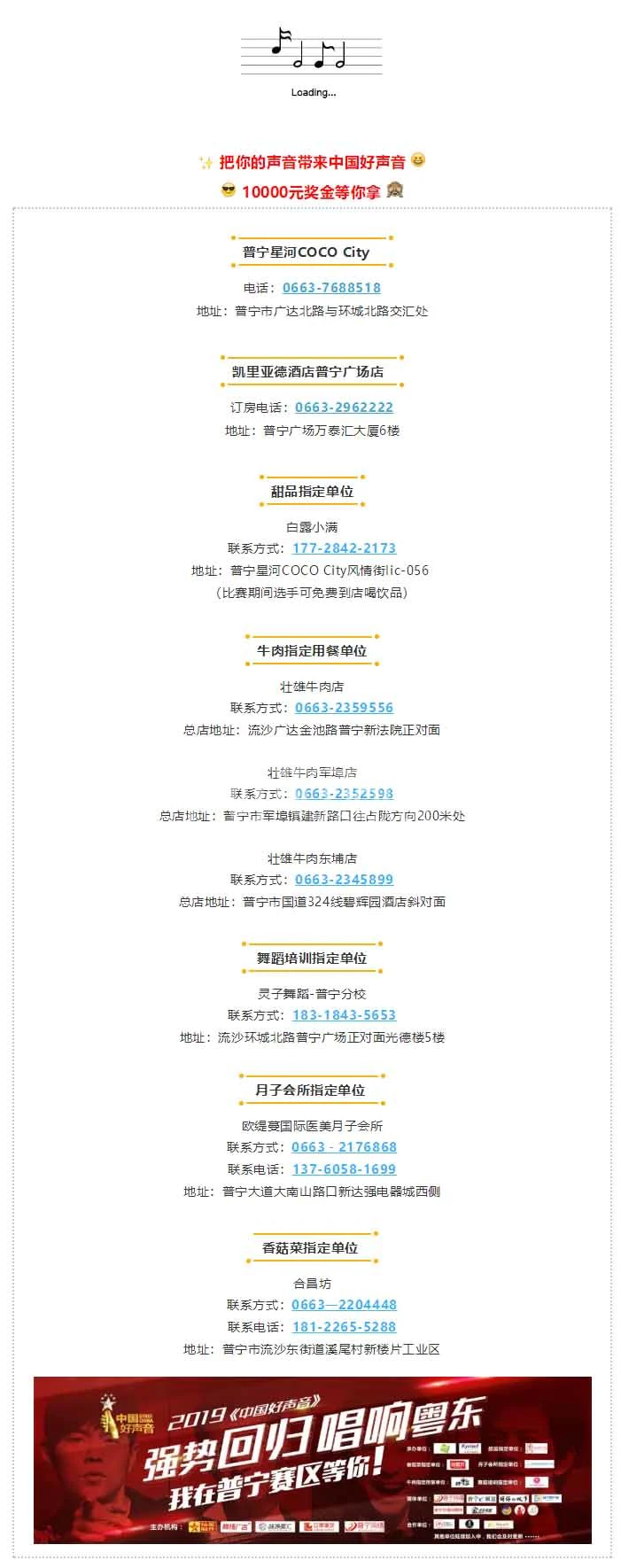Tap 月子会所 landline 0663 - 2176868
This screenshot has height=1568, width=621.
coord(344,1147)
